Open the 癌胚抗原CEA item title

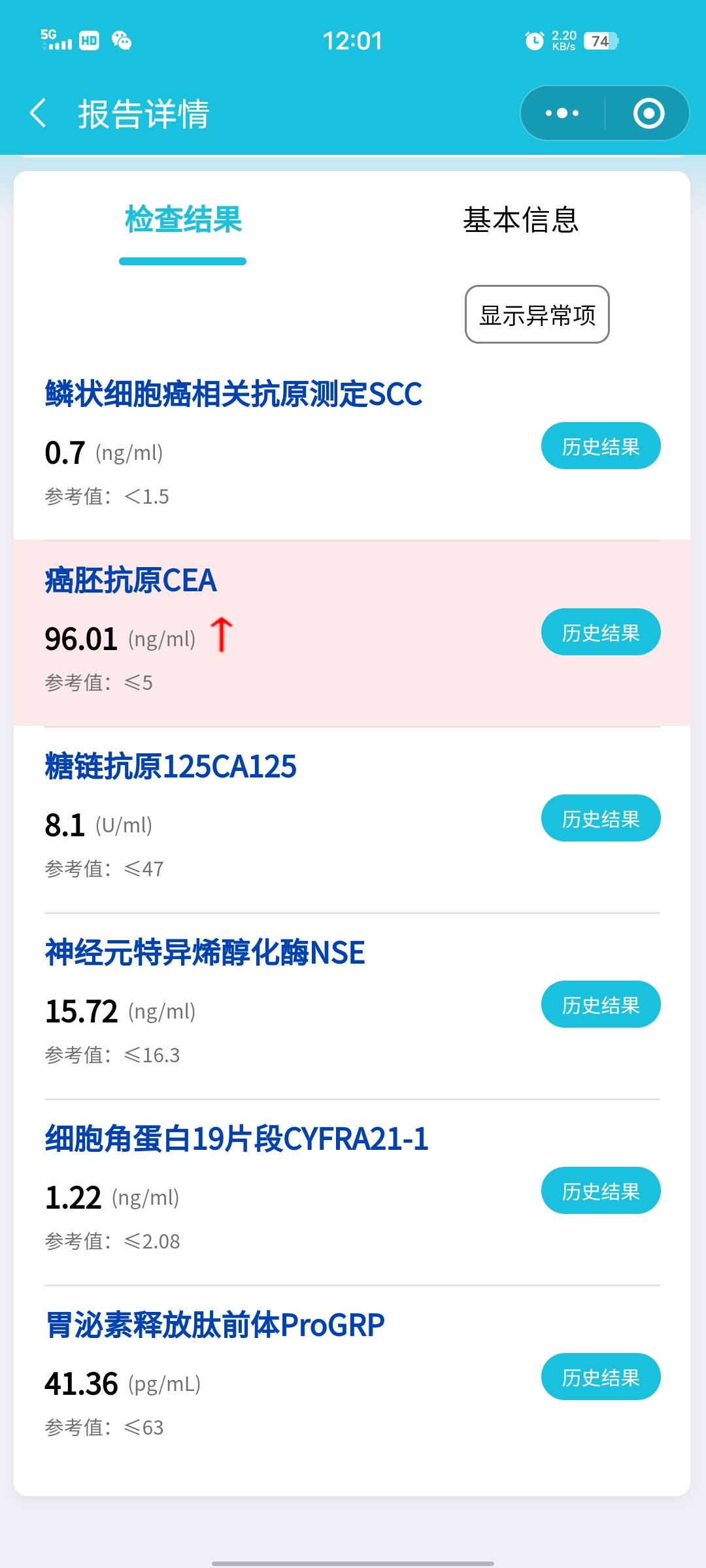click(x=131, y=580)
